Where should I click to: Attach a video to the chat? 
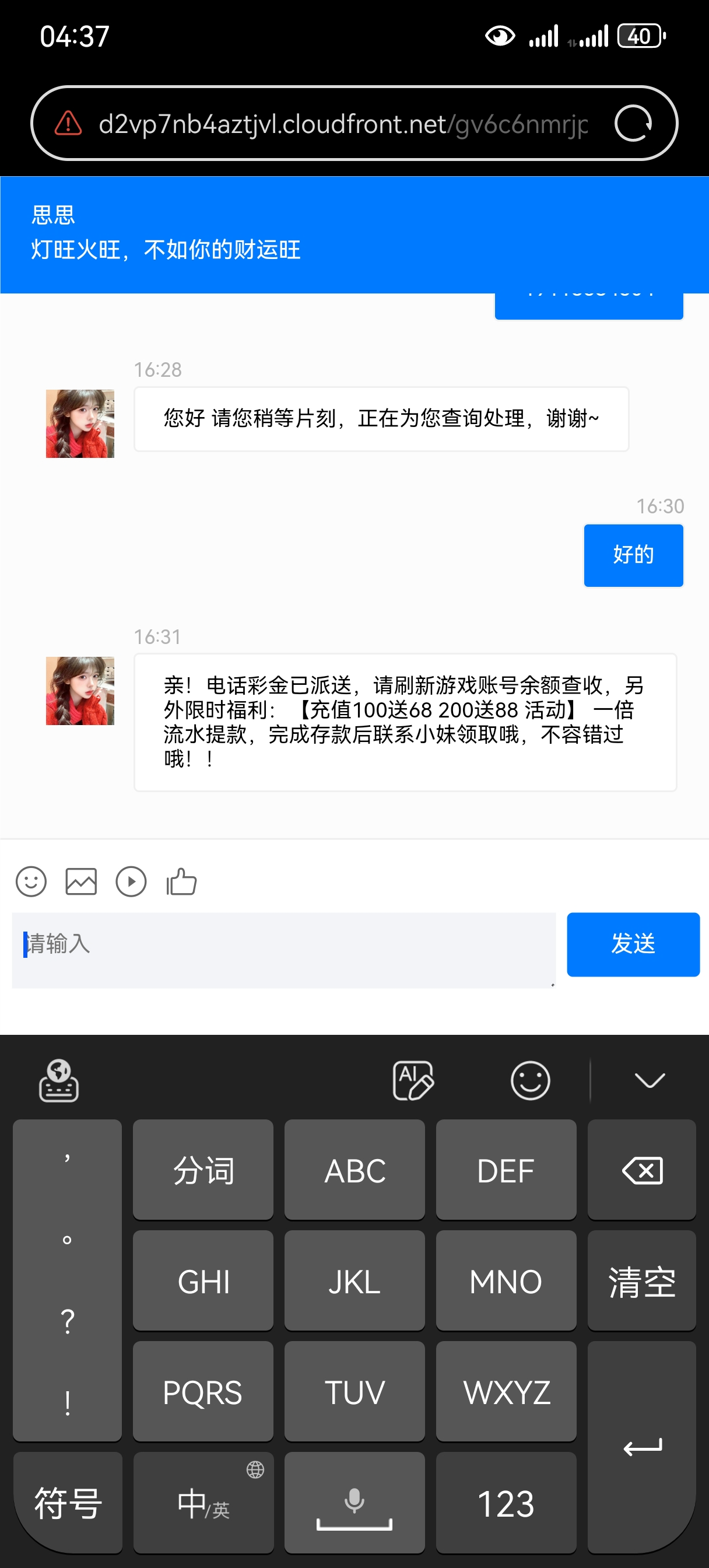[x=131, y=881]
